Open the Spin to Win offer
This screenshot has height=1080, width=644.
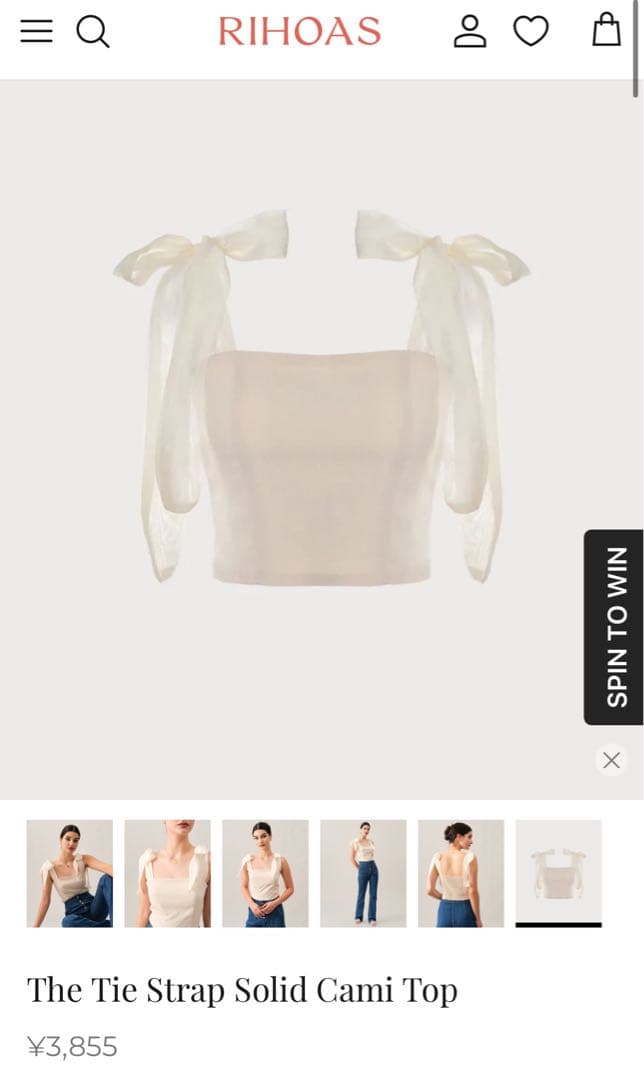615,627
